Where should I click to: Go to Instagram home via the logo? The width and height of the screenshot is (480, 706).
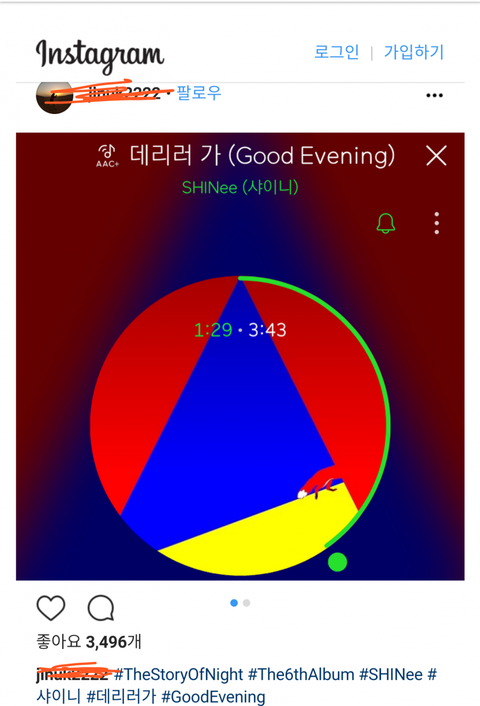coord(100,55)
